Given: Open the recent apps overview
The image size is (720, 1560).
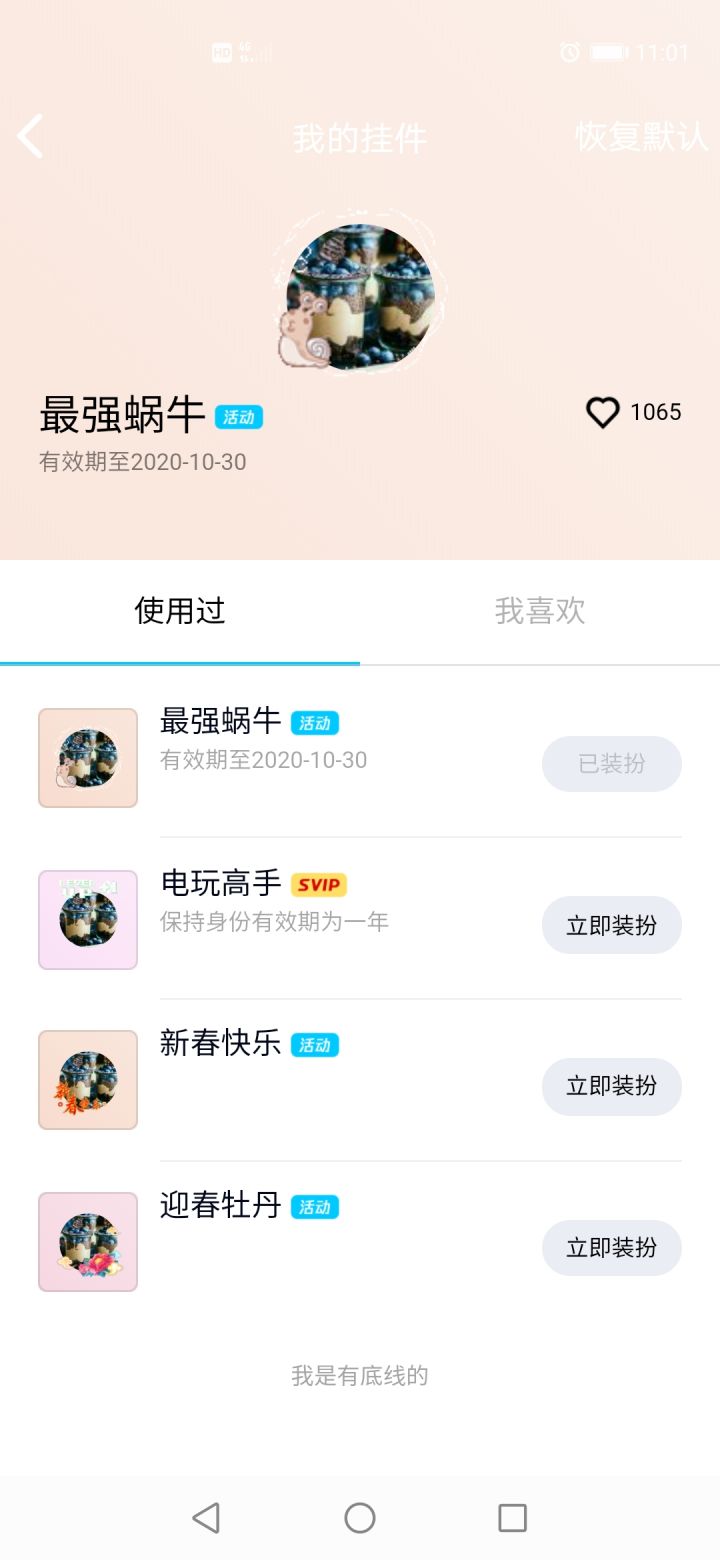Looking at the screenshot, I should (x=512, y=1518).
